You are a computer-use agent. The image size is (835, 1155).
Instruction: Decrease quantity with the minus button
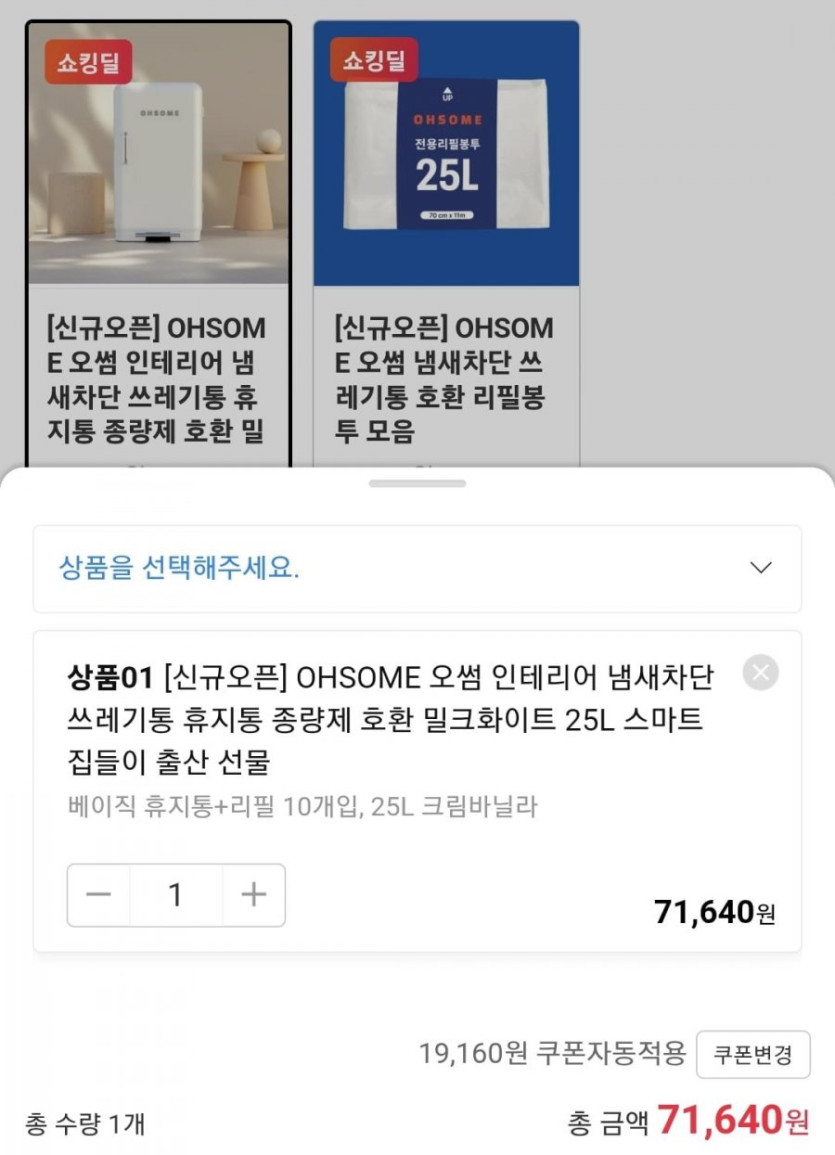[x=98, y=894]
